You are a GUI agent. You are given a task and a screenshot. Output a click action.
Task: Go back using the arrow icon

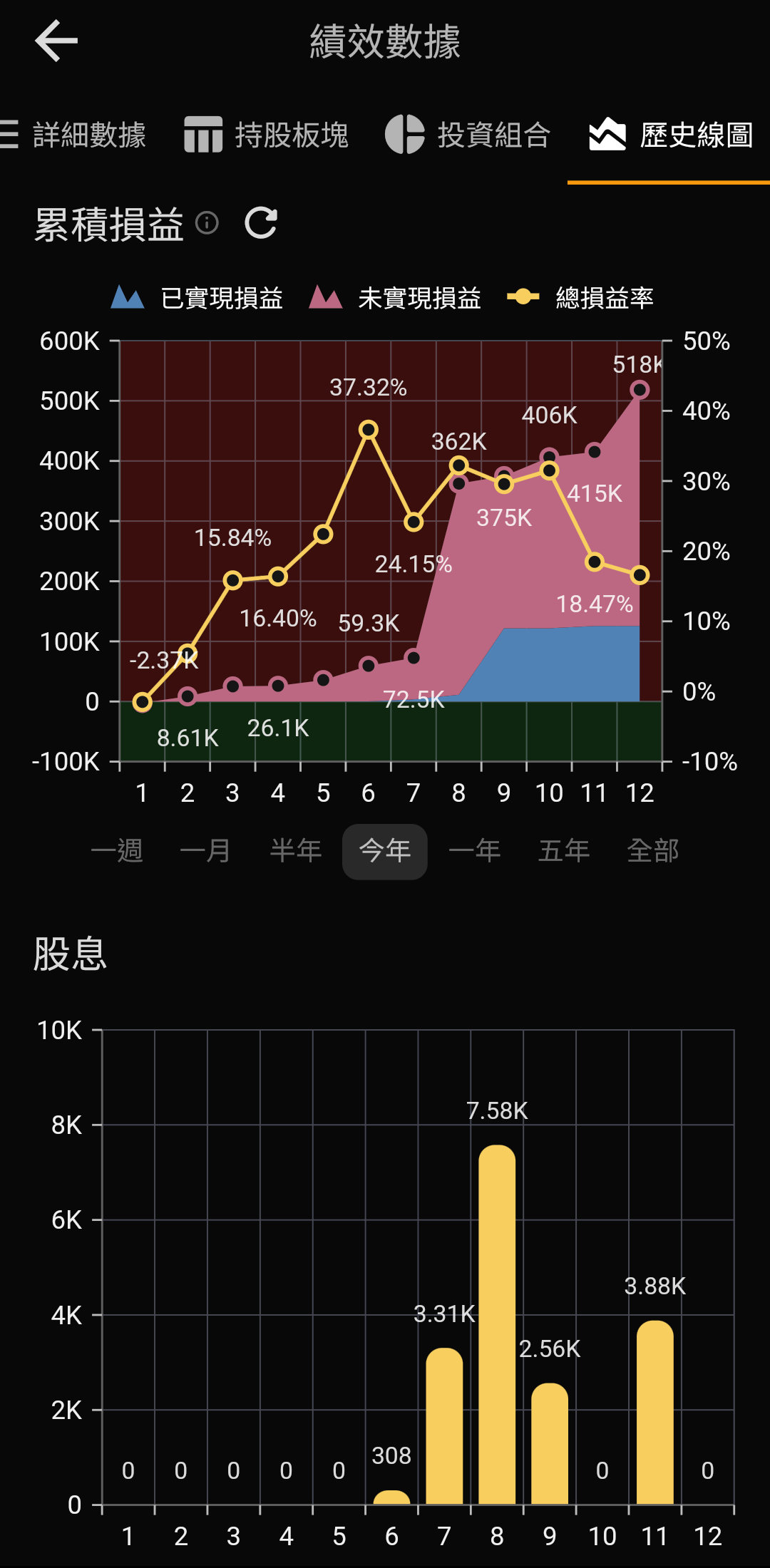[x=56, y=41]
